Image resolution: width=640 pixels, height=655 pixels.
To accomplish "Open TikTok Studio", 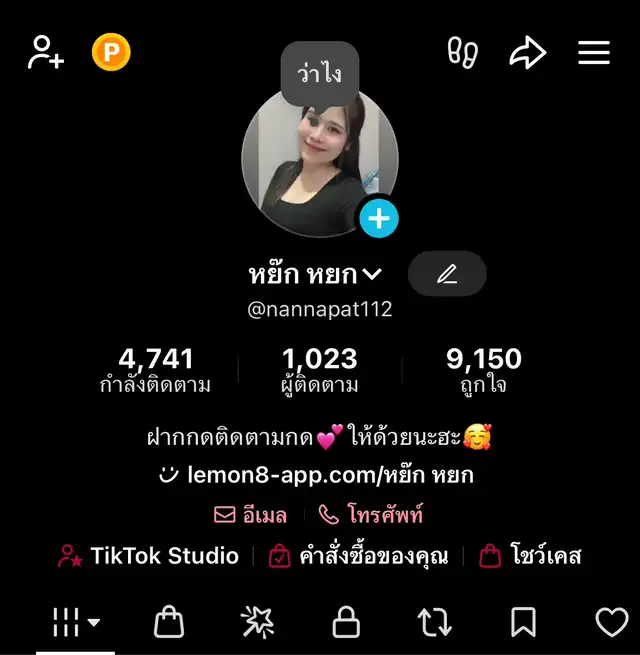I will (x=149, y=556).
